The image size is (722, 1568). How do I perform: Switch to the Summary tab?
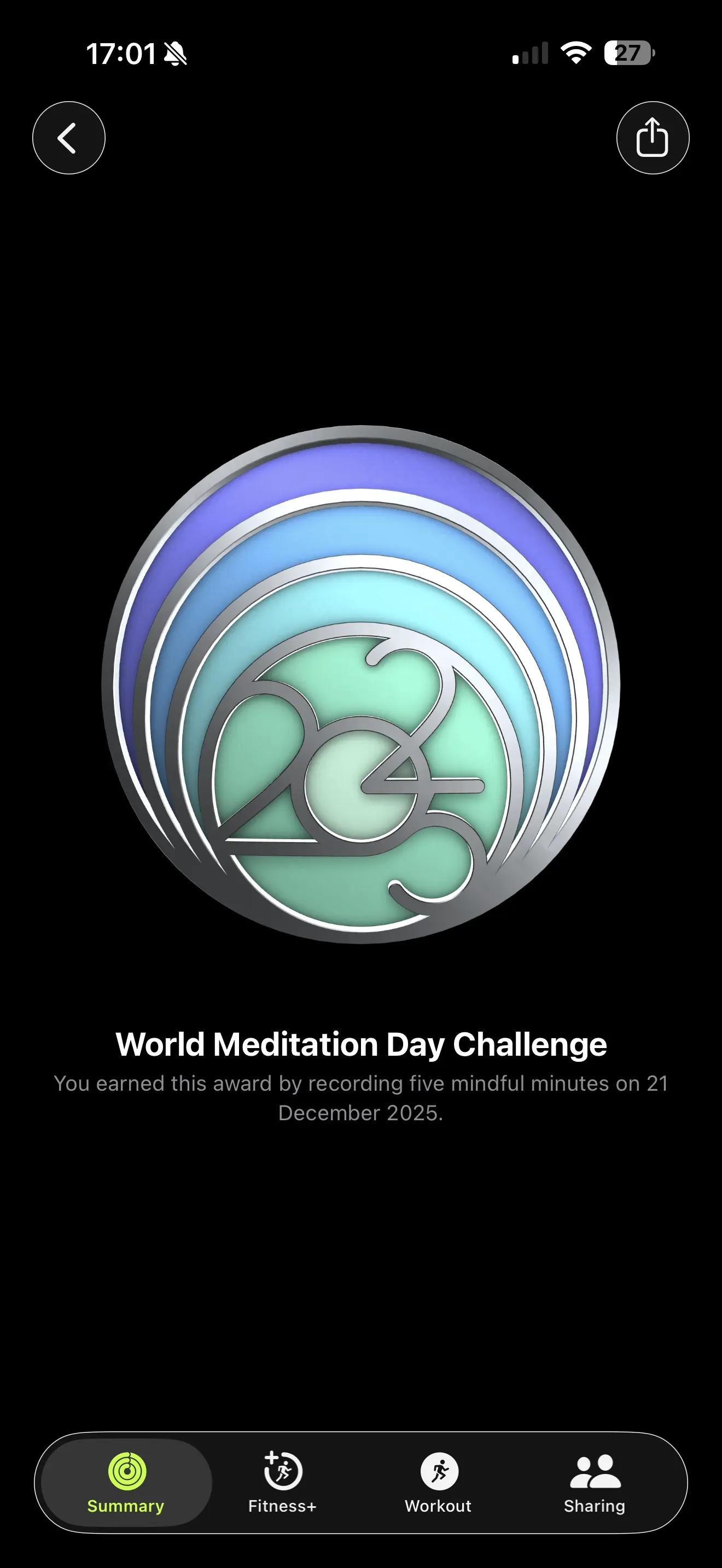[x=126, y=1482]
